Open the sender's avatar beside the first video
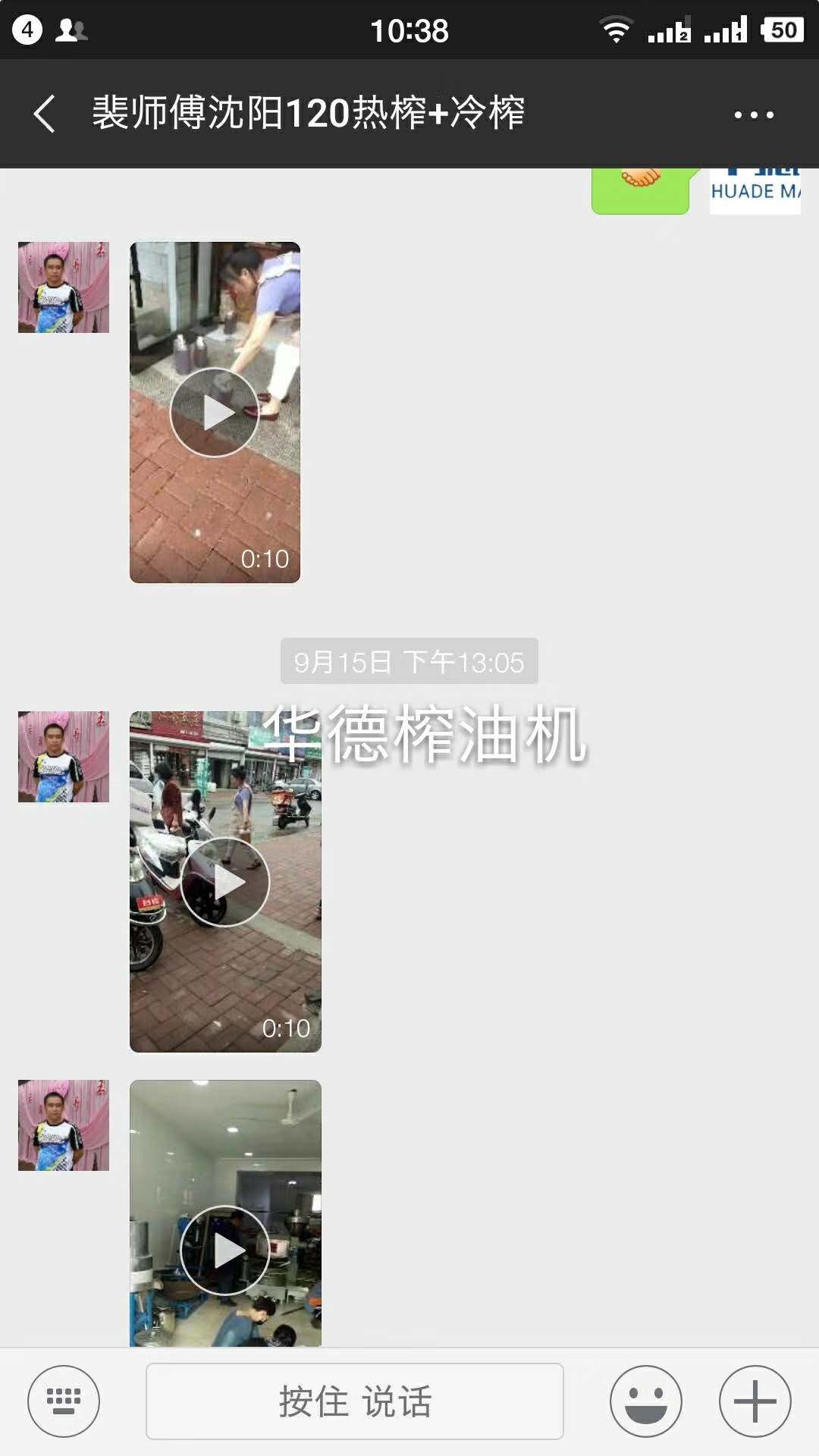This screenshot has height=1456, width=819. pos(64,287)
